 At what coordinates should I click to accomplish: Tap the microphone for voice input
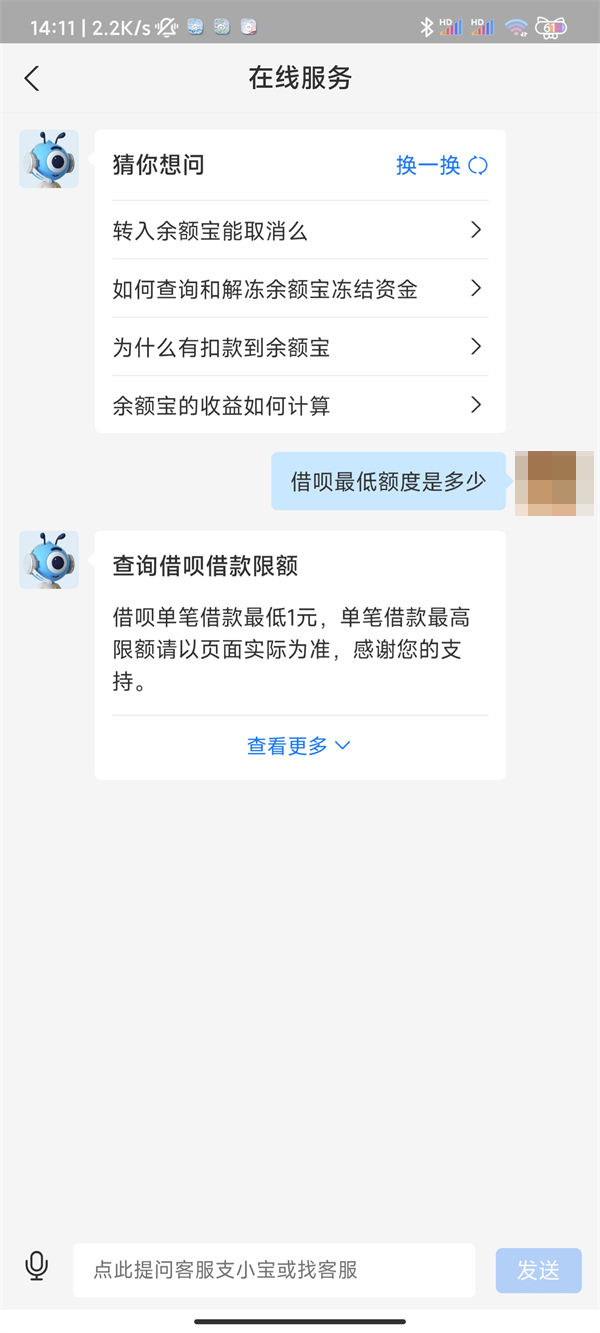click(37, 1266)
